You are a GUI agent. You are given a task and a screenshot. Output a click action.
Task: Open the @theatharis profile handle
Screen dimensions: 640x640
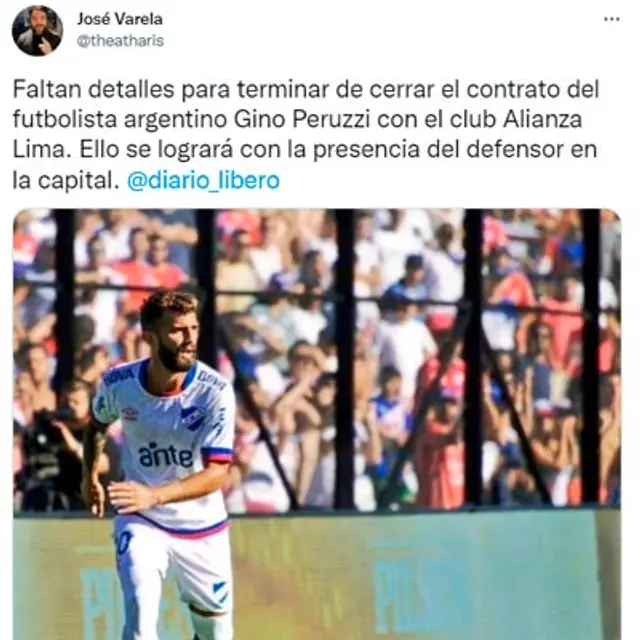120,41
